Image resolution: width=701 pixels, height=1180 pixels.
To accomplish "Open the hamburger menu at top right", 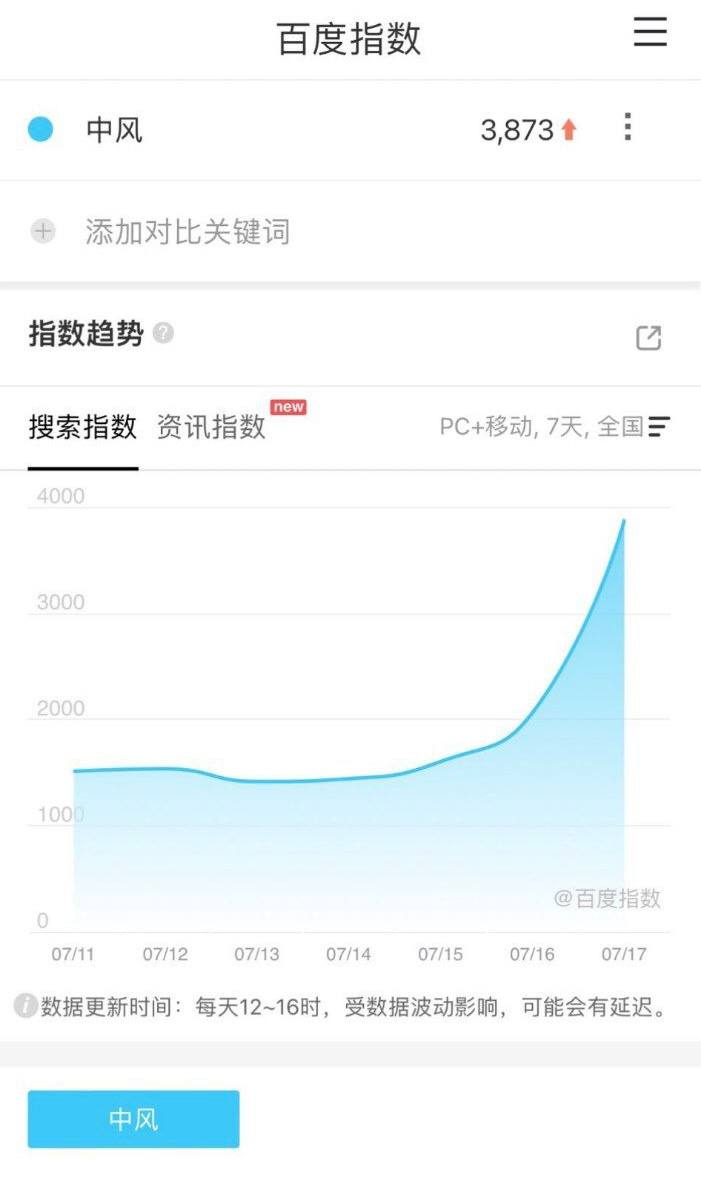I will pyautogui.click(x=650, y=33).
